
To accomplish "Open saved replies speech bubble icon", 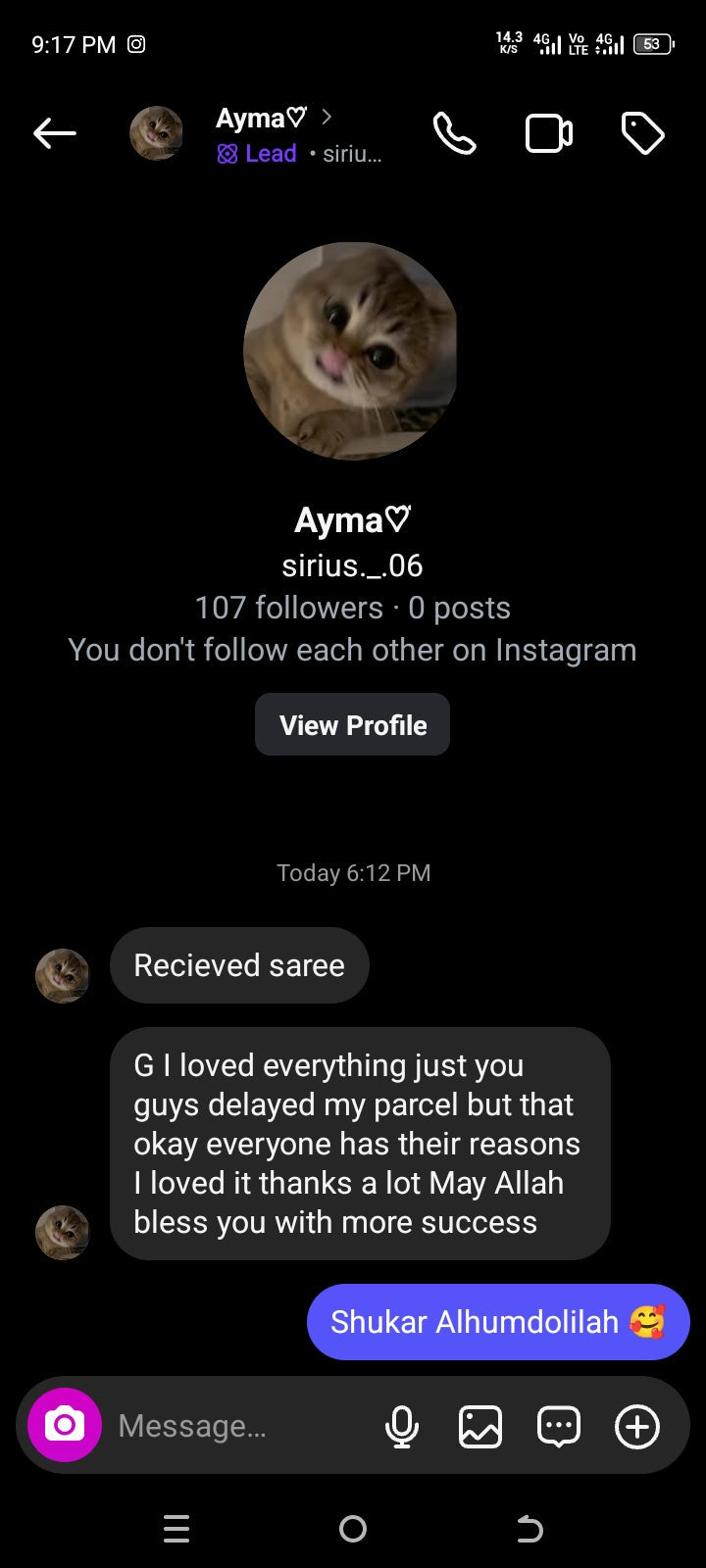I will click(559, 1426).
